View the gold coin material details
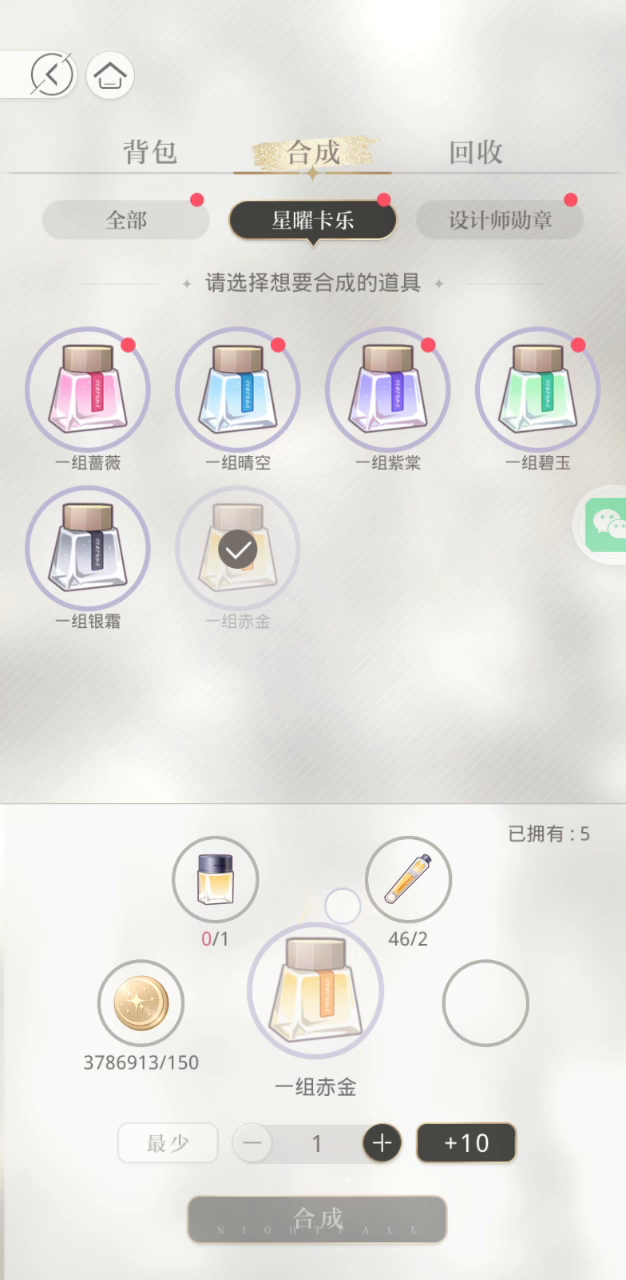The image size is (626, 1280). pyautogui.click(x=141, y=1002)
